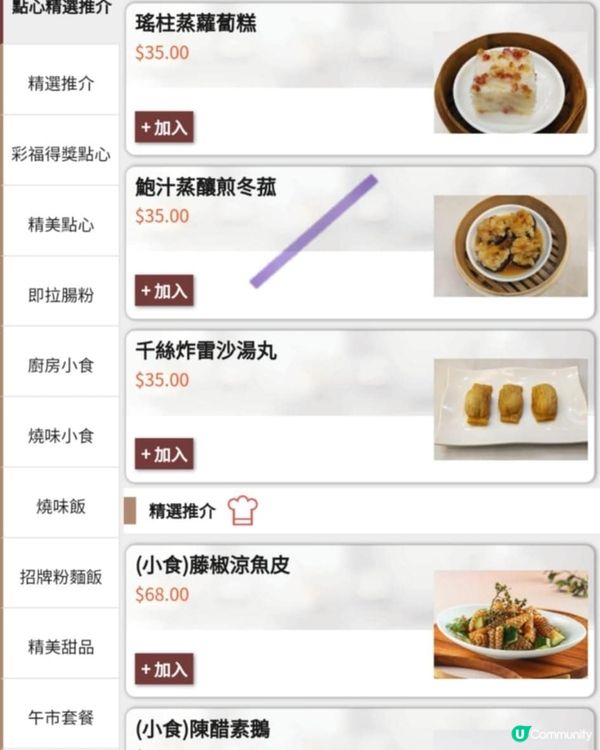Open the 彩福得獎點心 category
600x750 pixels.
[61, 155]
